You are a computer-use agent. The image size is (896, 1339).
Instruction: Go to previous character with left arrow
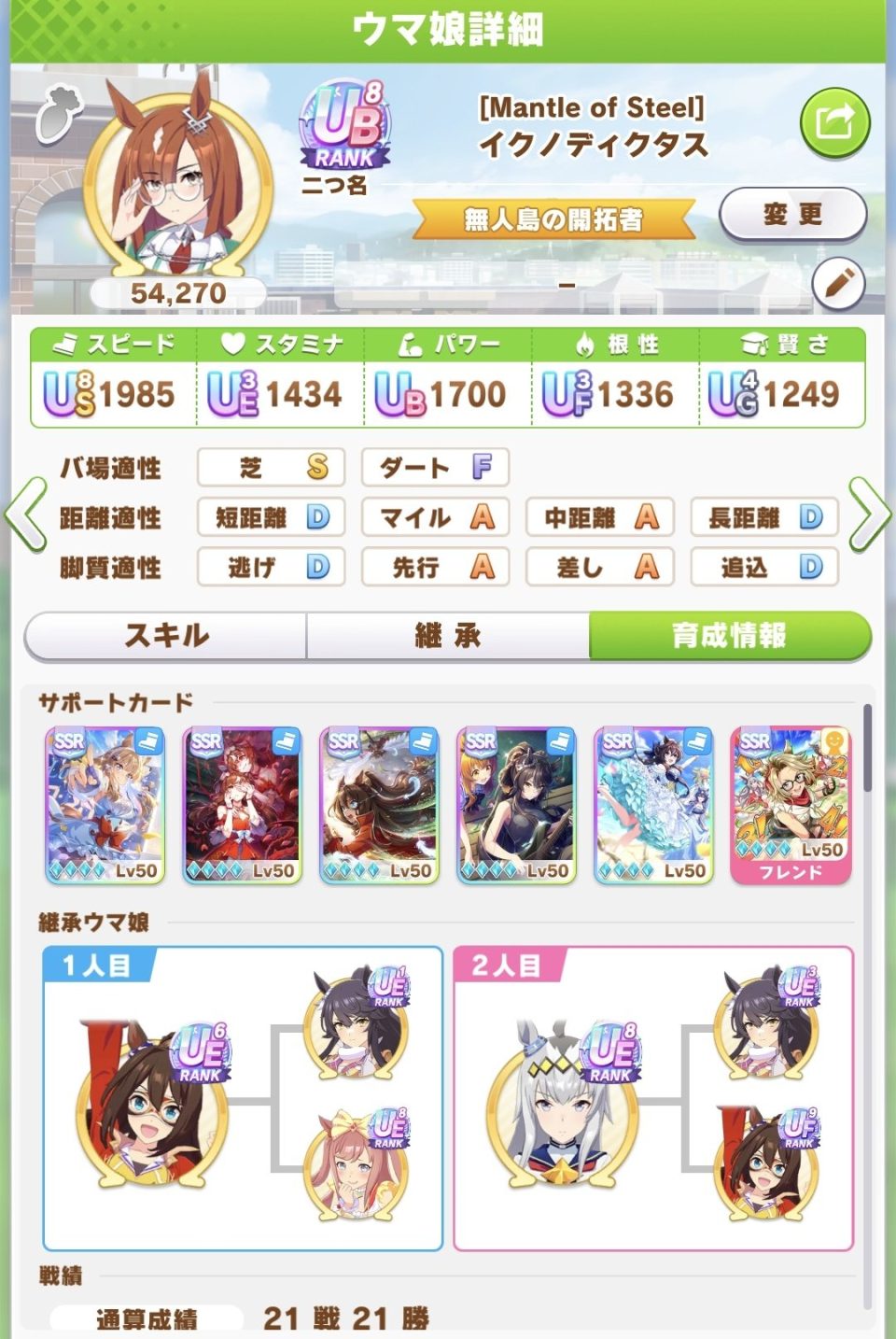point(26,514)
